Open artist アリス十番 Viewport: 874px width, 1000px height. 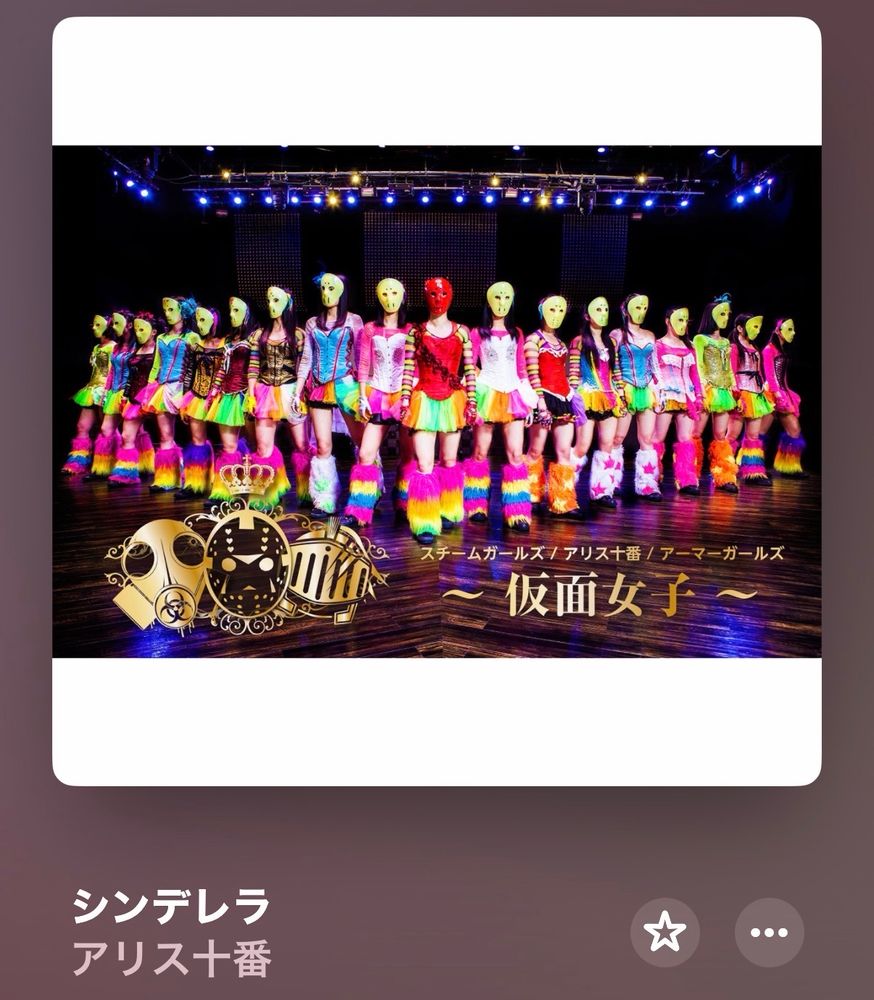pyautogui.click(x=171, y=958)
